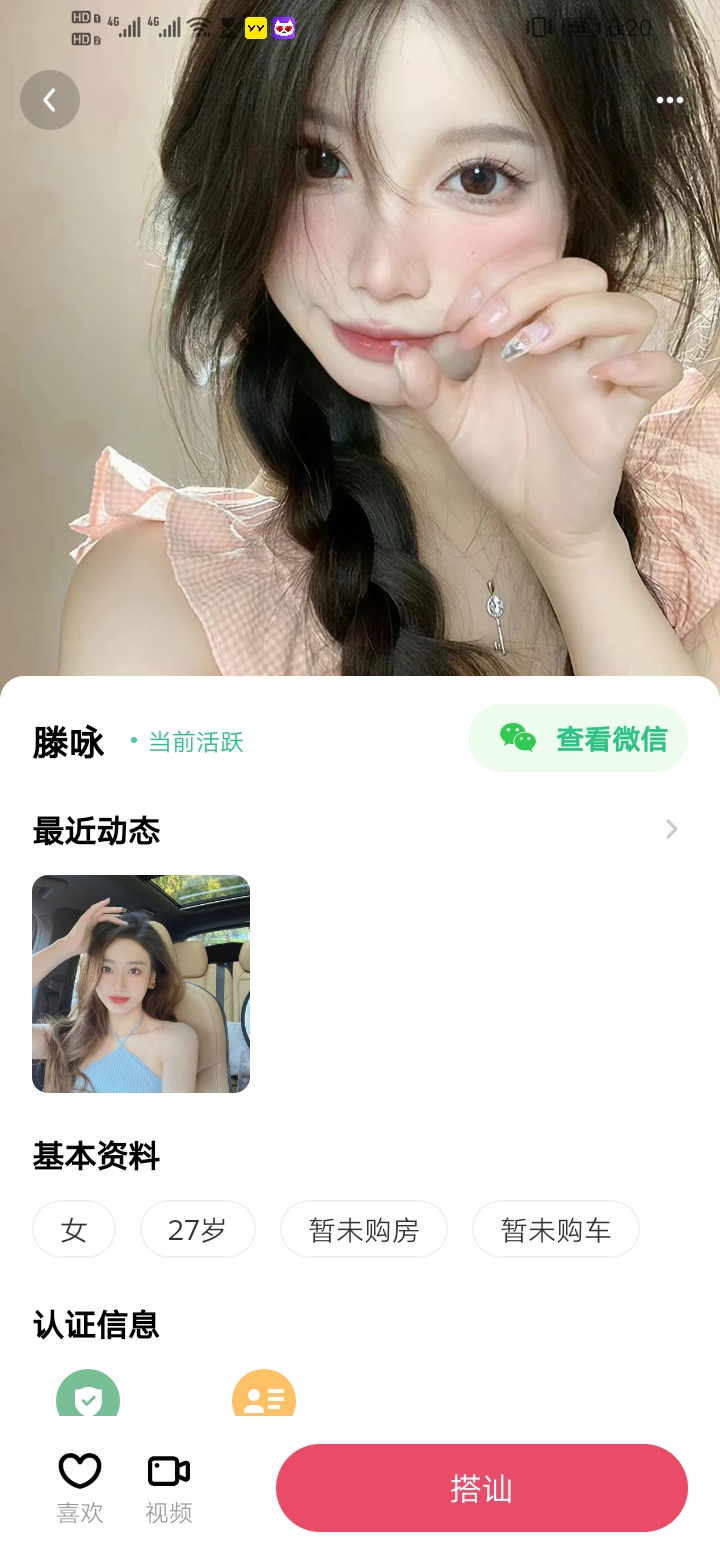Like this profile with the 喜欢 heart
This screenshot has height=1560, width=720.
(80, 1486)
